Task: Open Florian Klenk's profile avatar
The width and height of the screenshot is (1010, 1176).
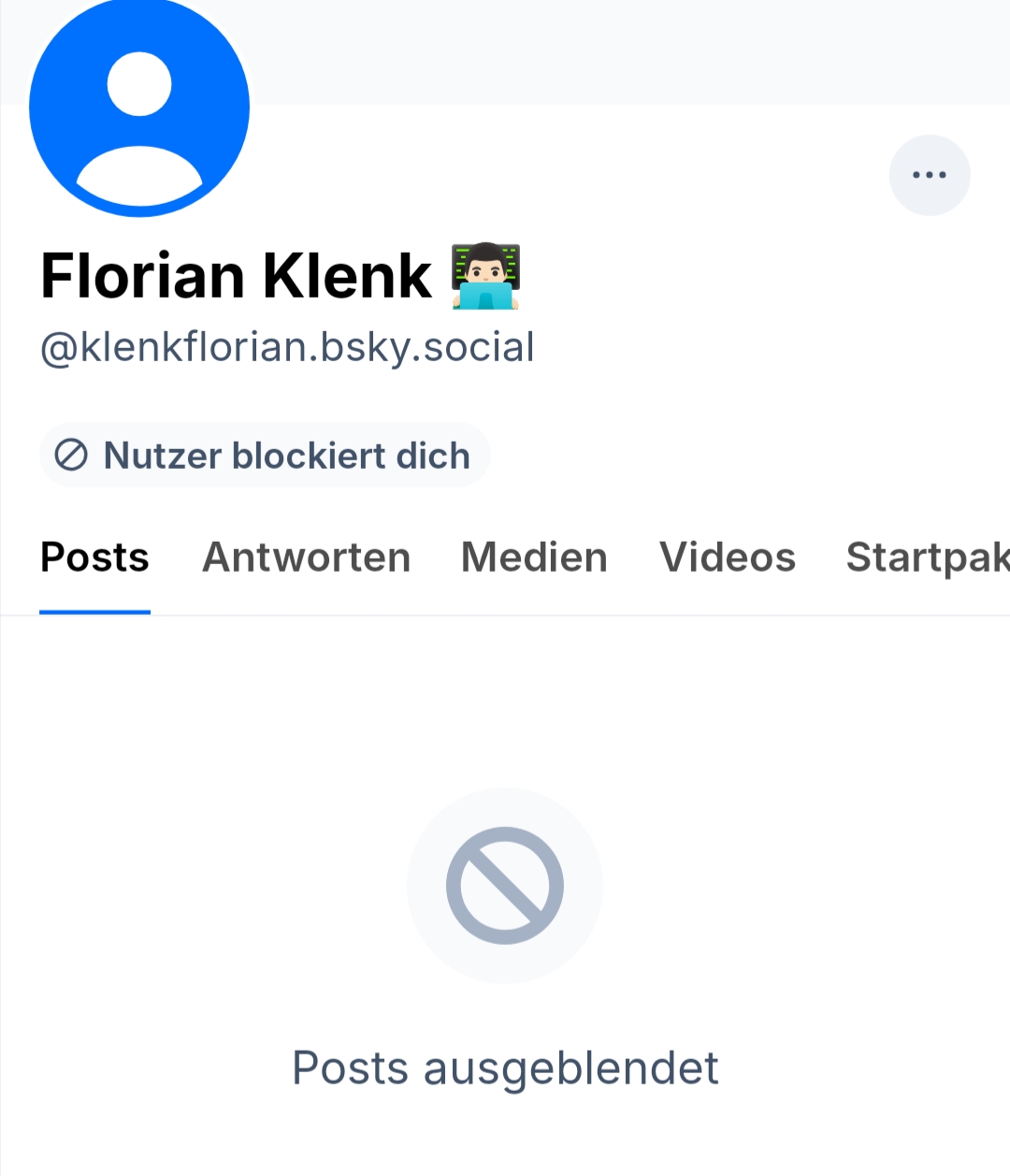Action: (x=139, y=108)
